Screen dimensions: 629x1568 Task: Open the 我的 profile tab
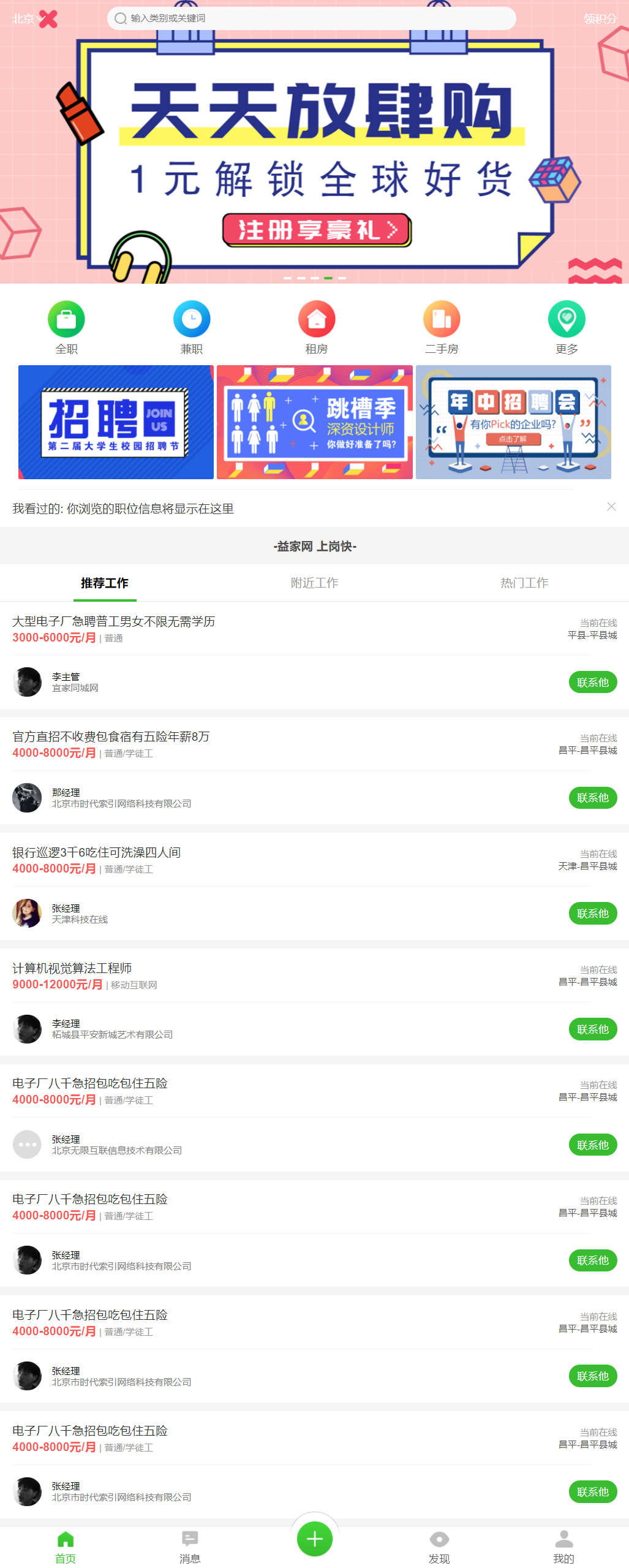click(563, 1547)
